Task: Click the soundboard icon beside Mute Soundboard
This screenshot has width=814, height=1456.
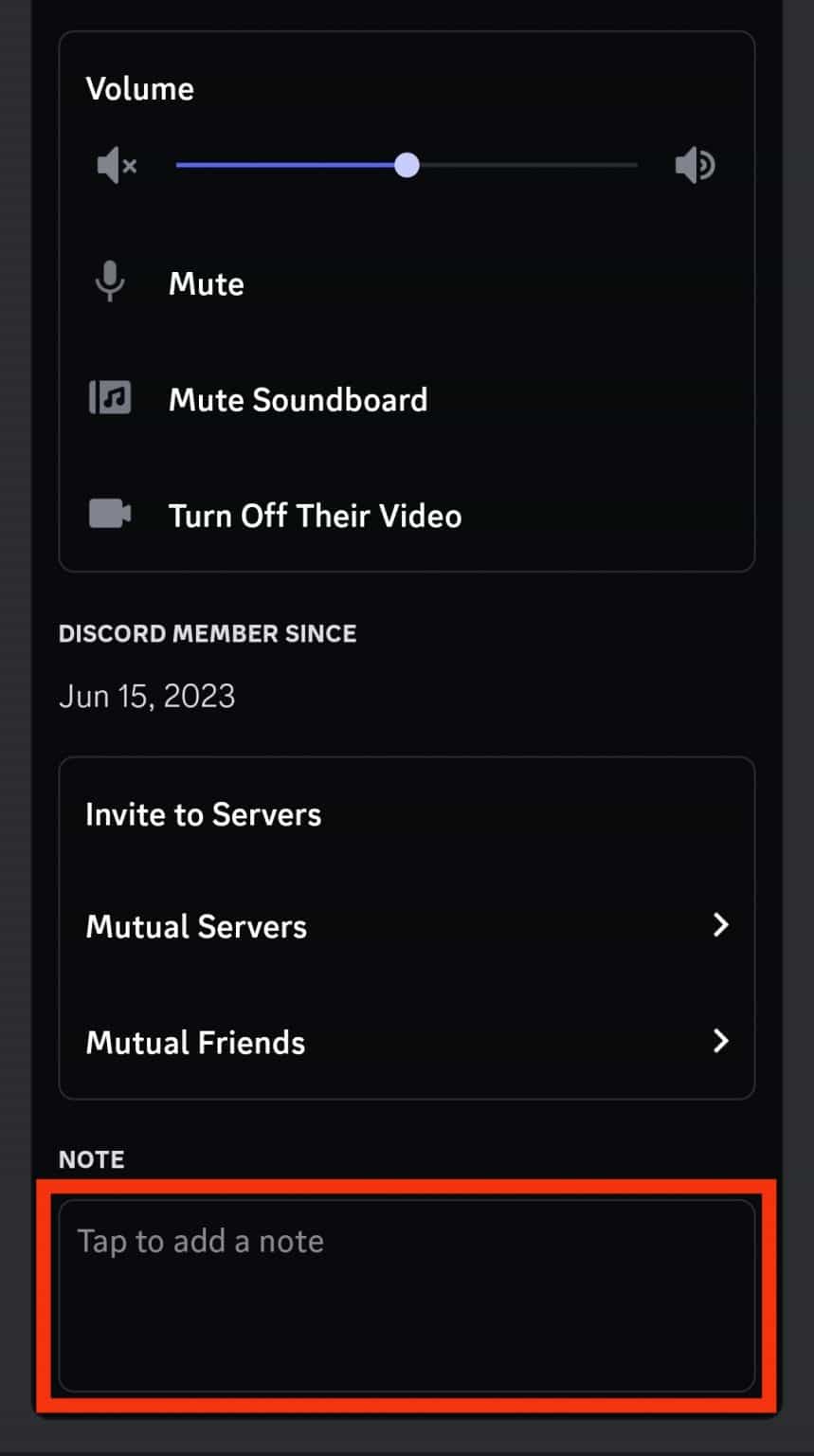Action: [x=110, y=397]
